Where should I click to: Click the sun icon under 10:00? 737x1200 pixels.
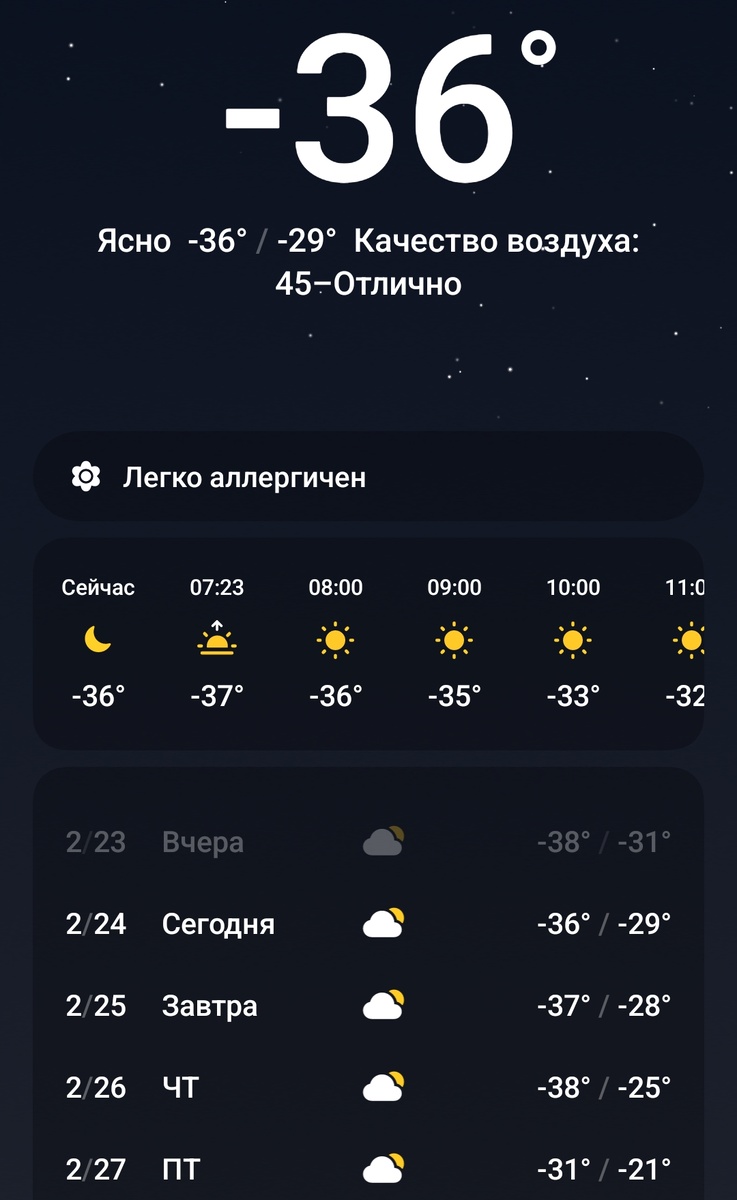coord(572,641)
